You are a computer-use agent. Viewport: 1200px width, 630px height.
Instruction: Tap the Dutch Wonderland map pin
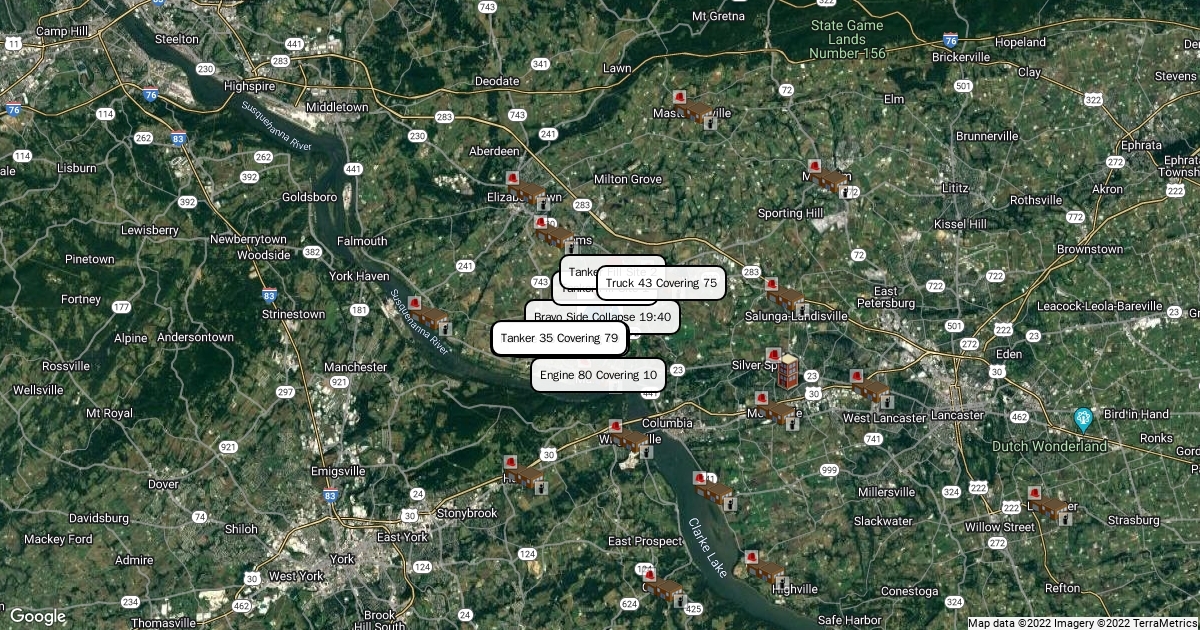click(x=1082, y=418)
